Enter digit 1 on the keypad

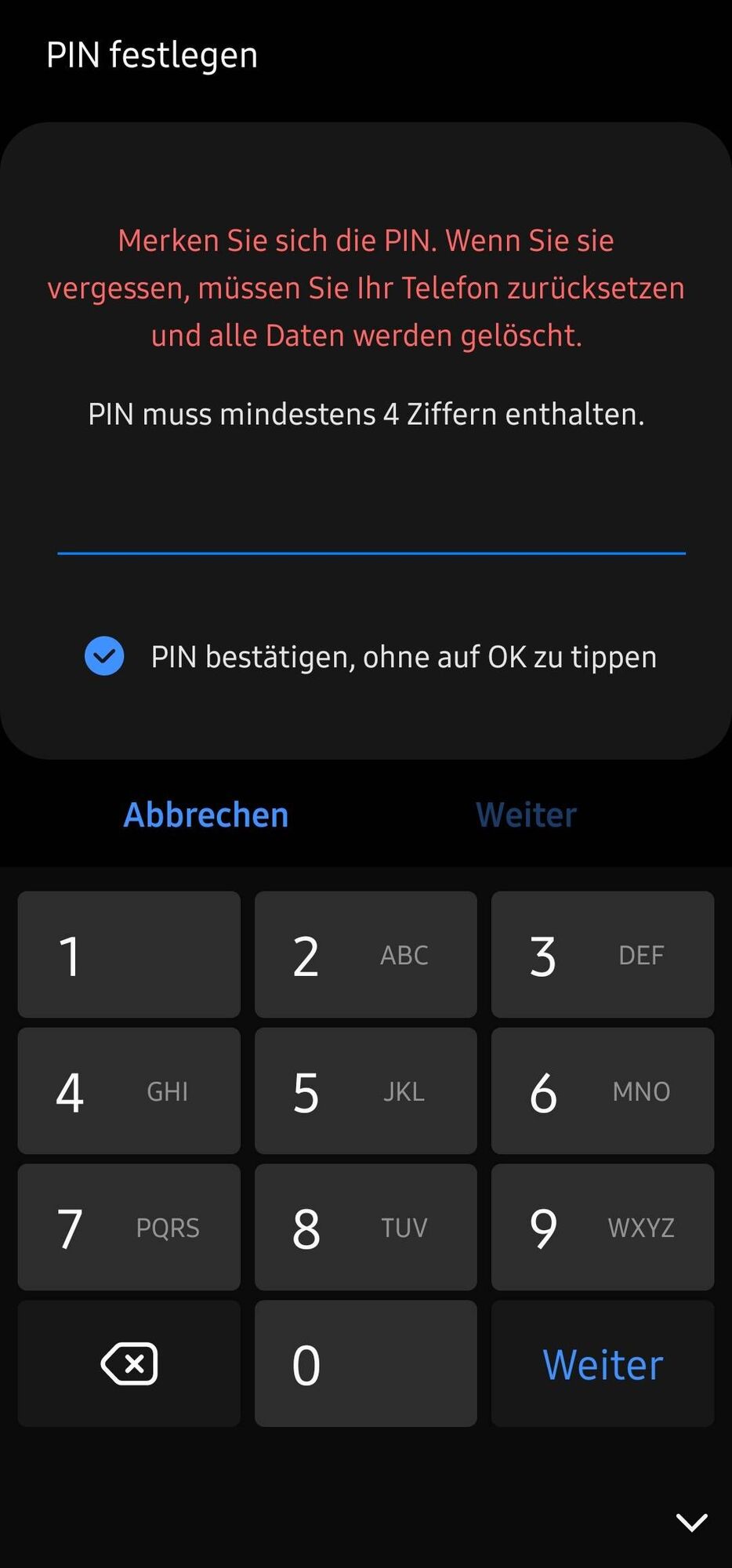tap(129, 954)
